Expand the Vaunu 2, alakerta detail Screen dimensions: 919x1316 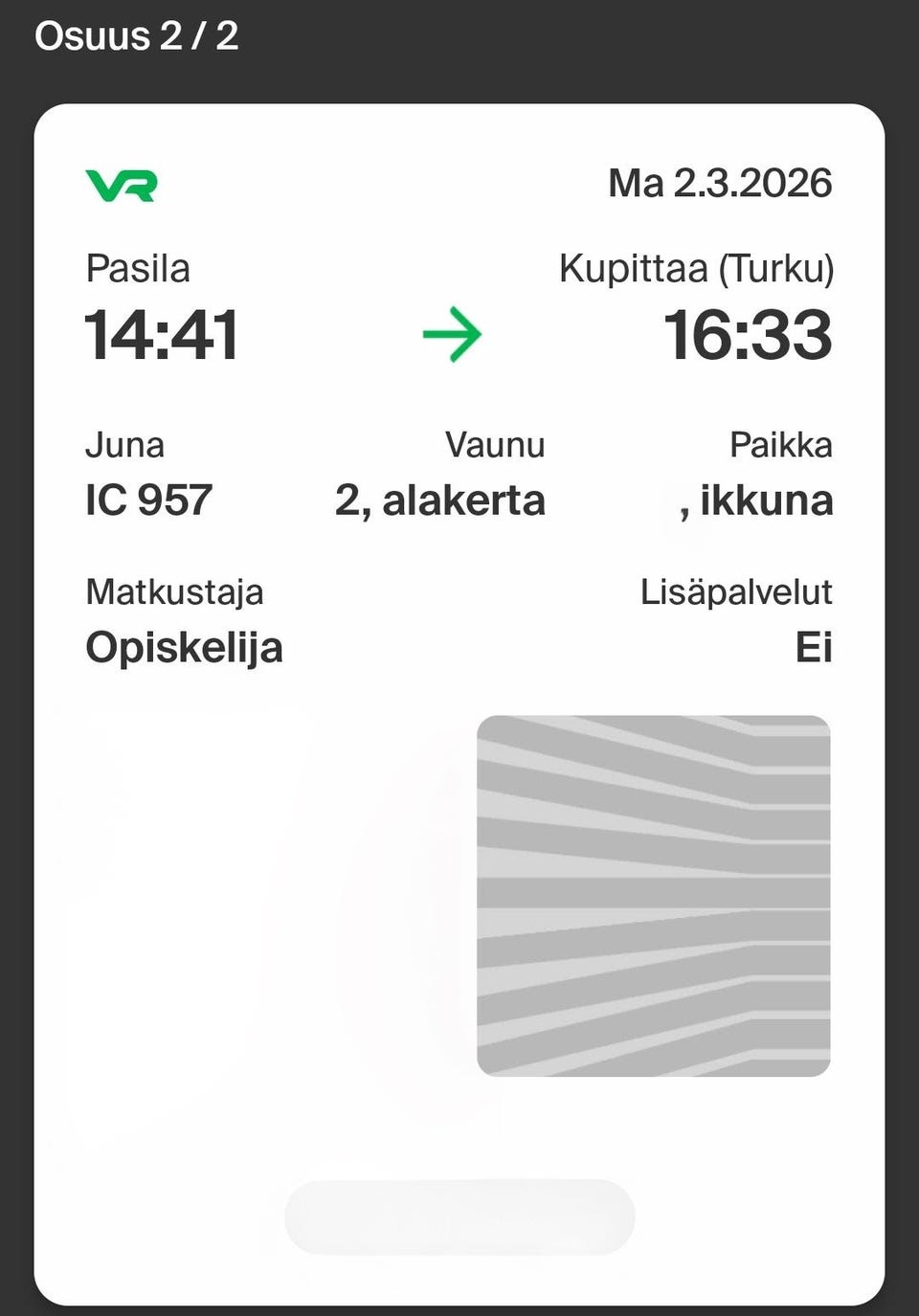coord(439,500)
